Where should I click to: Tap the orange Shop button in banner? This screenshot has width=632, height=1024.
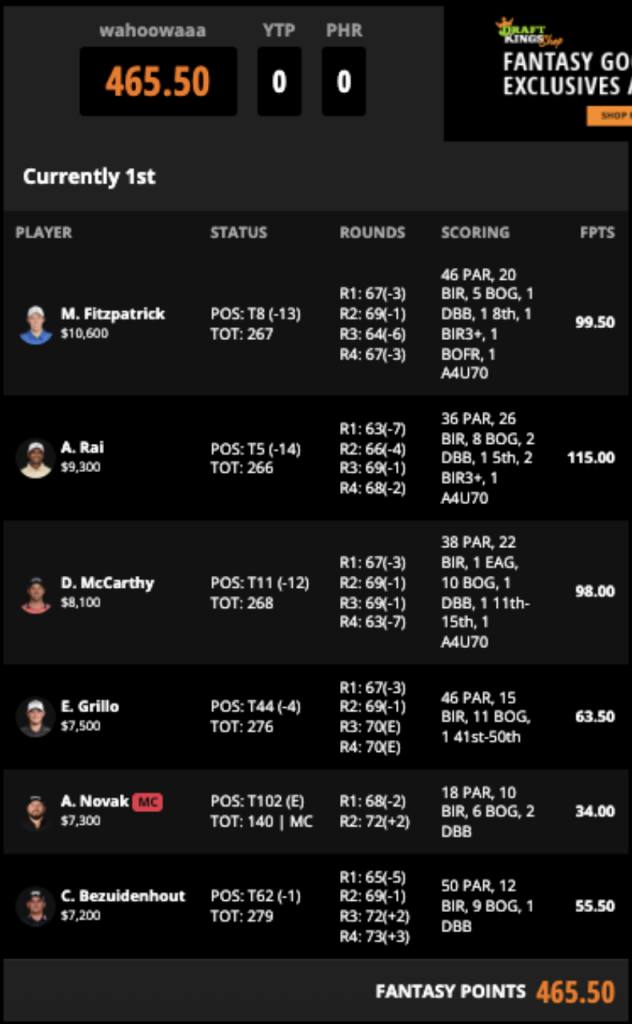coord(610,116)
